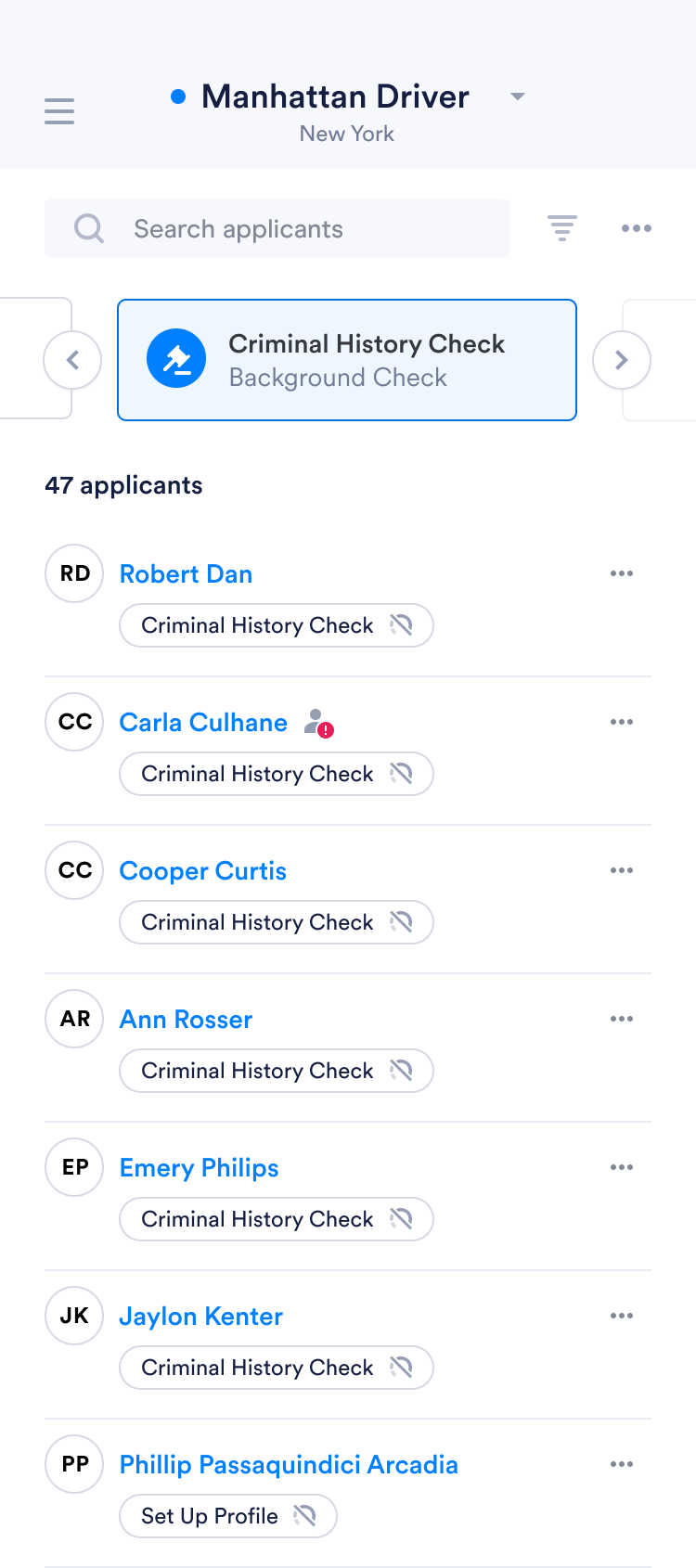Open more options for Robert Dan
The height and width of the screenshot is (1568, 696).
pyautogui.click(x=622, y=574)
